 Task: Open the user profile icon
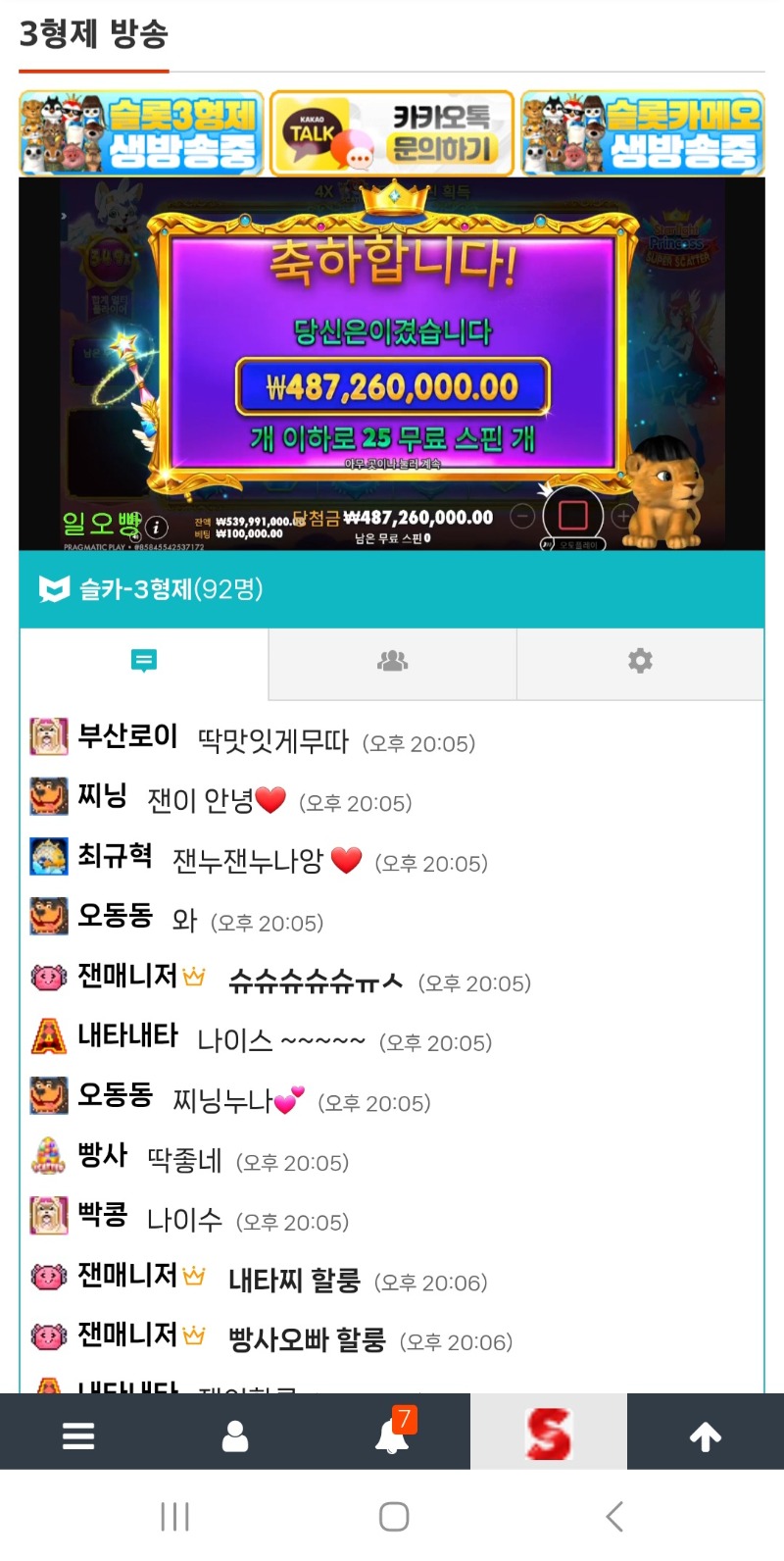pos(235,1436)
